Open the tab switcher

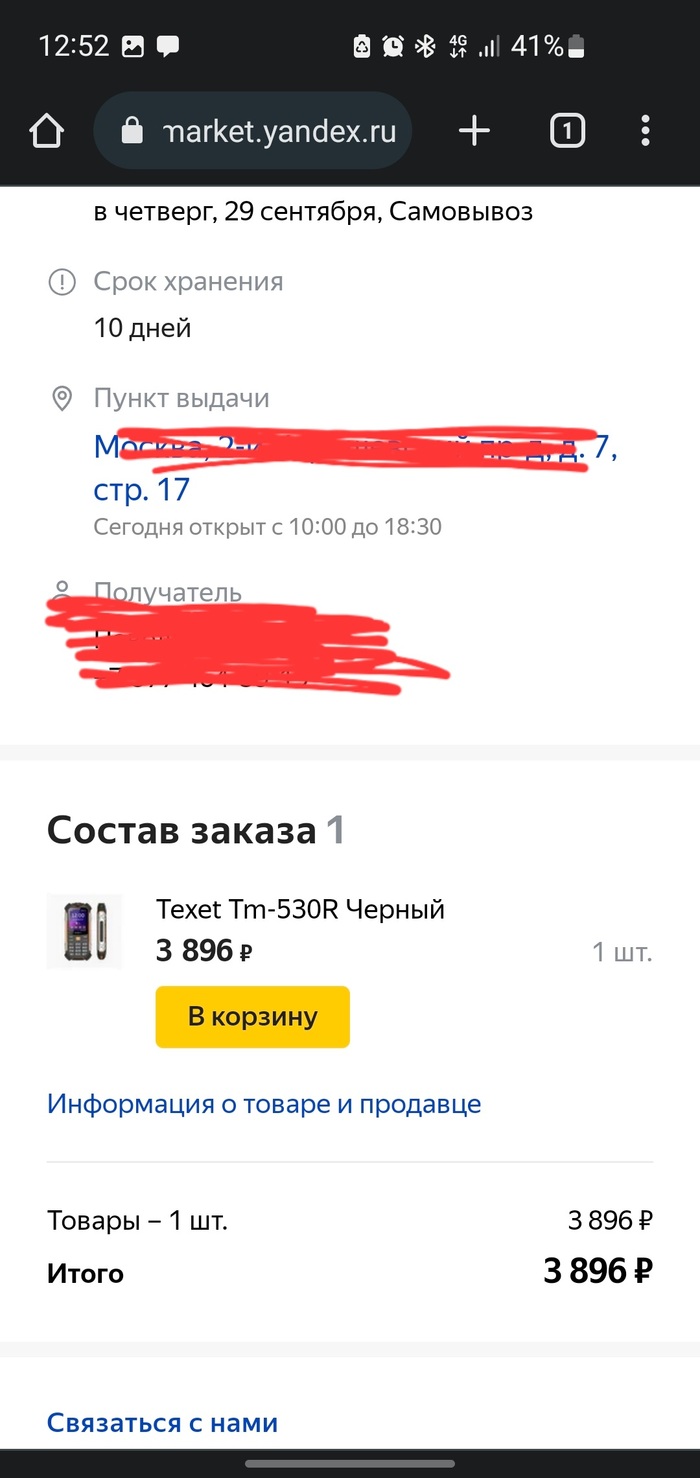tap(567, 131)
